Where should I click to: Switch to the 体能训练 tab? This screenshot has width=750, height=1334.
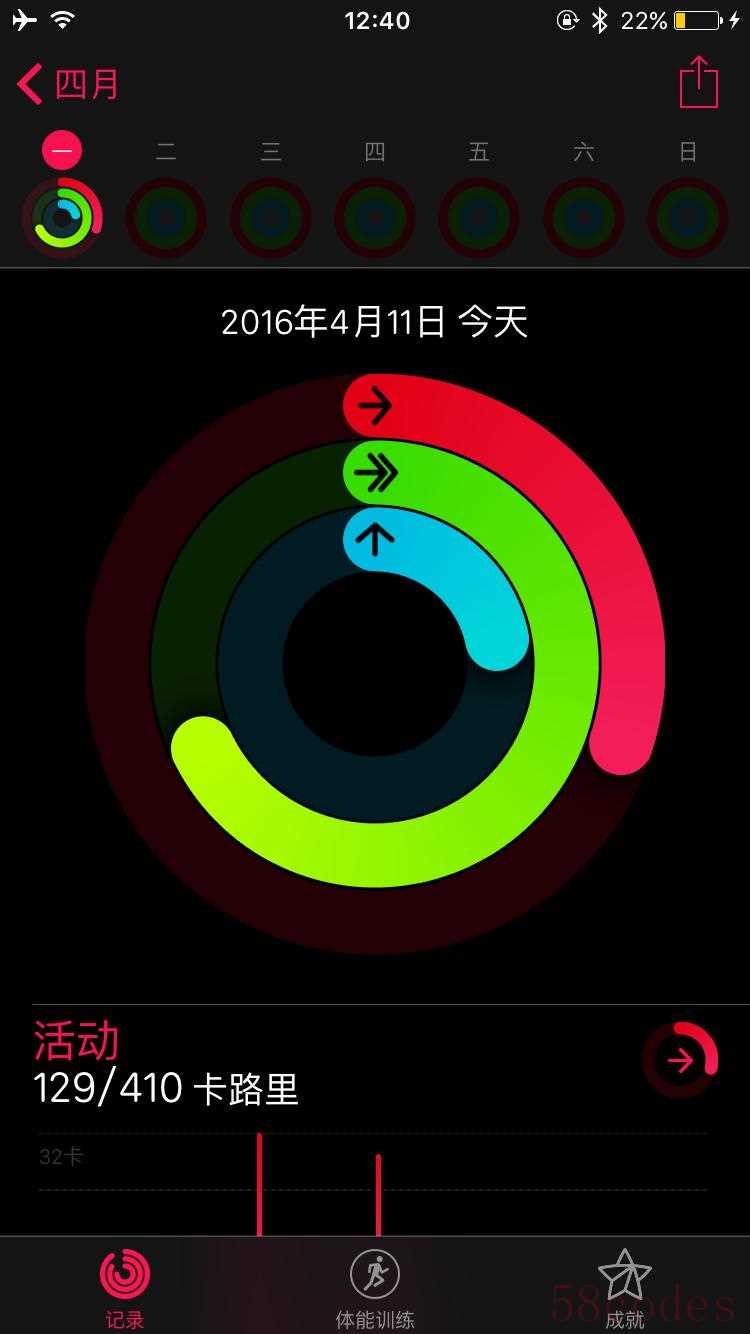pos(375,1286)
